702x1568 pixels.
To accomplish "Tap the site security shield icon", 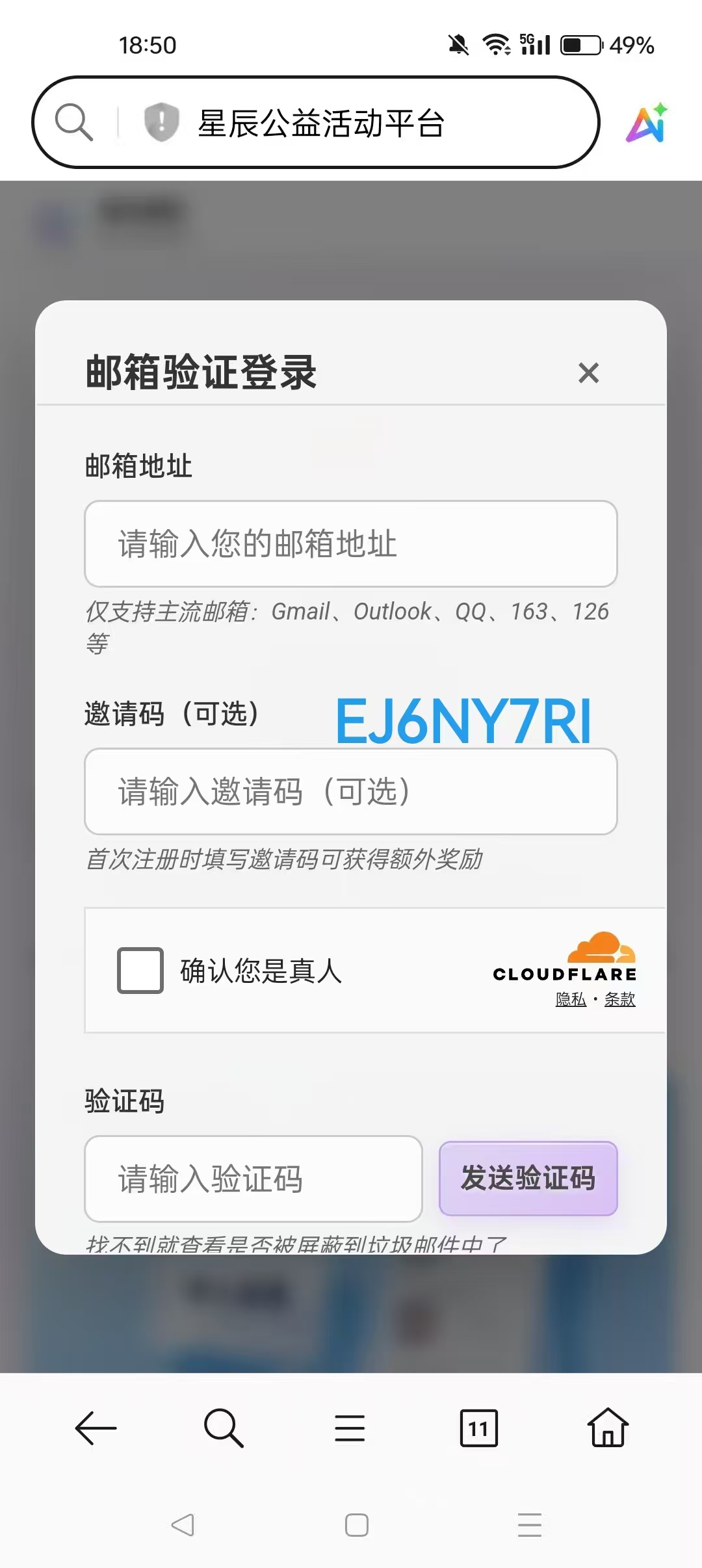I will click(x=161, y=122).
